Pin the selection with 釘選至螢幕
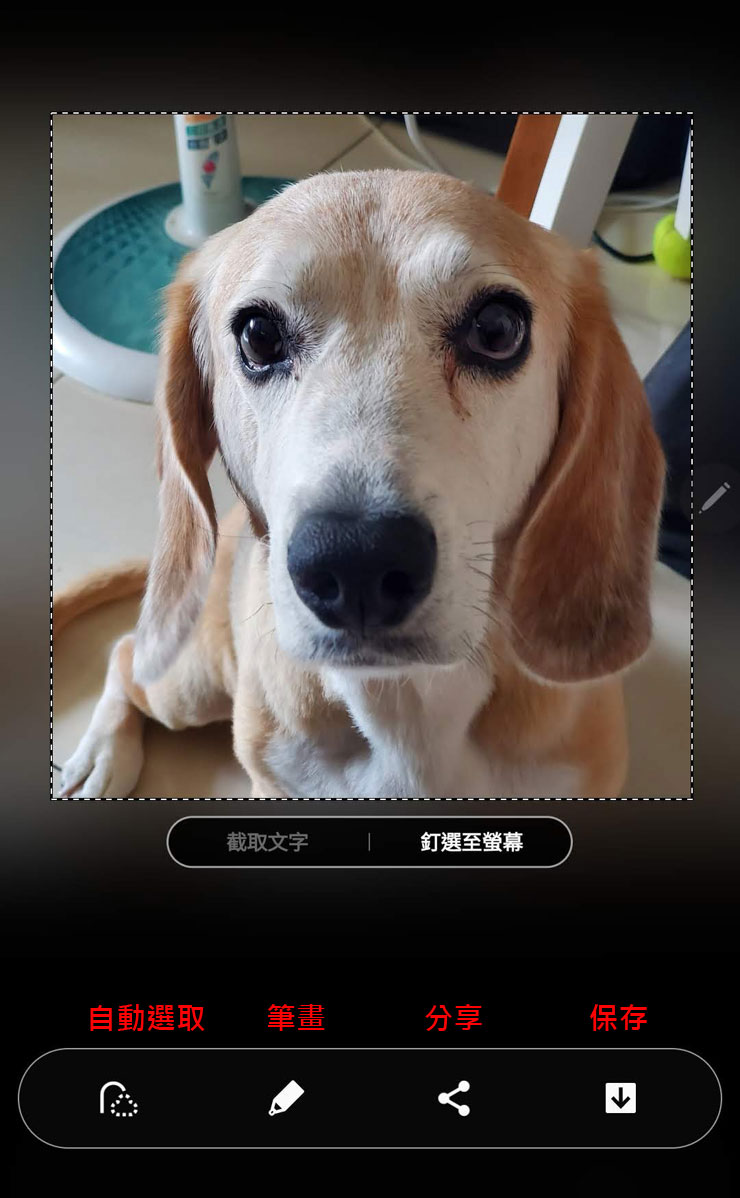740x1198 pixels. [x=471, y=842]
